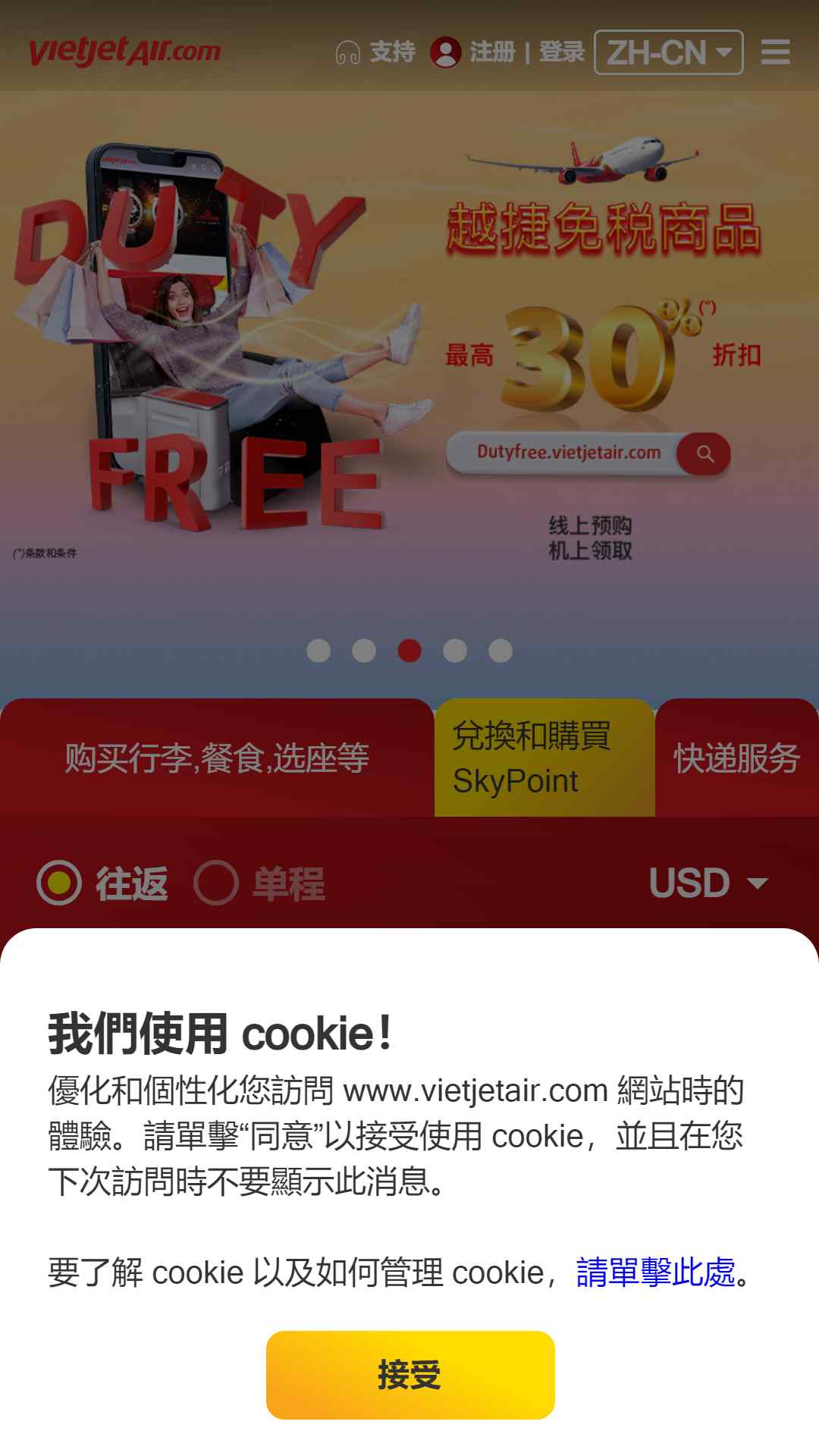Viewport: 819px width, 1456px height.
Task: Expand the ZH-CN language dropdown
Action: coord(668,52)
